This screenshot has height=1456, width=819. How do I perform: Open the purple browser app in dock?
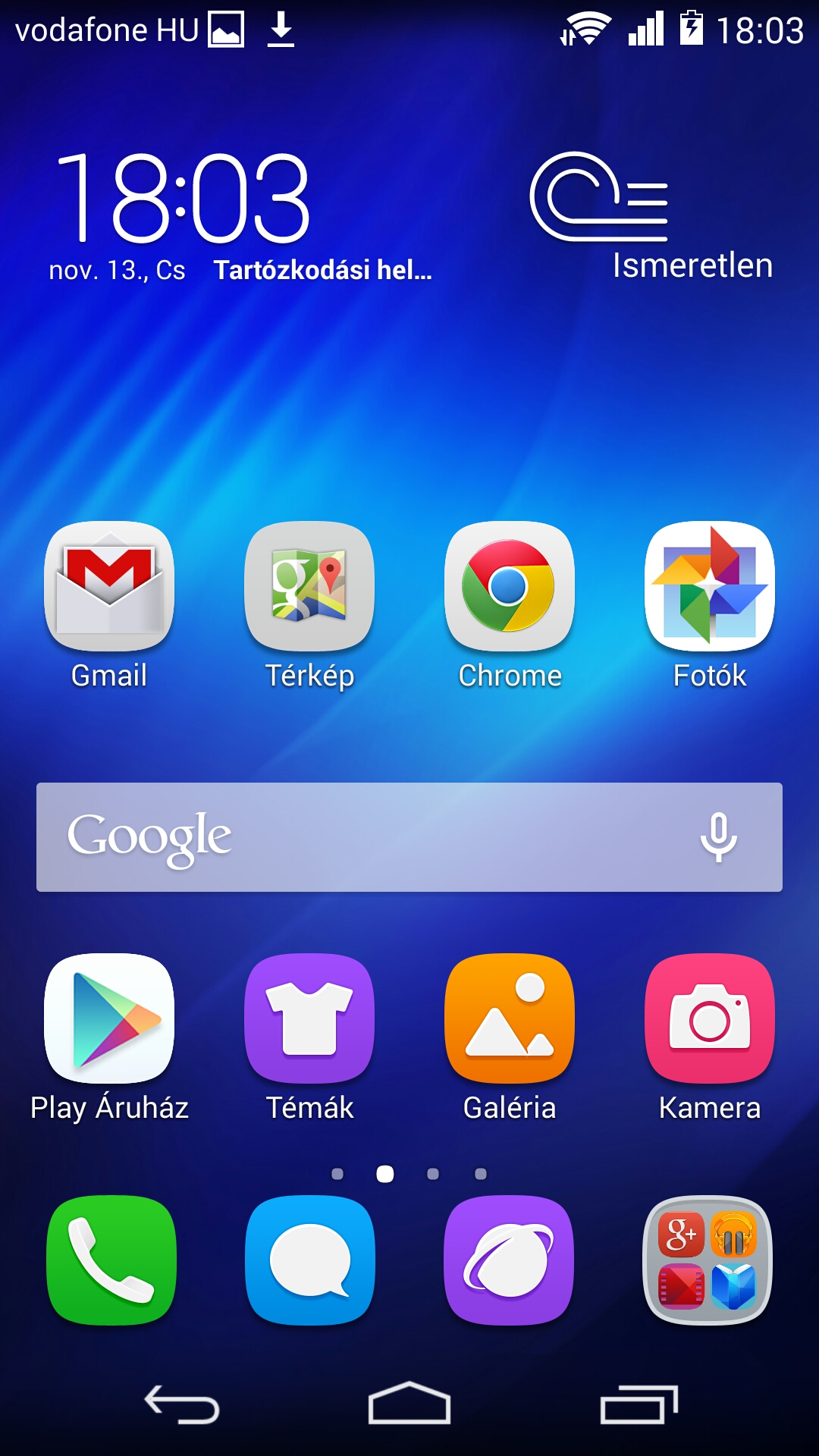(509, 1260)
